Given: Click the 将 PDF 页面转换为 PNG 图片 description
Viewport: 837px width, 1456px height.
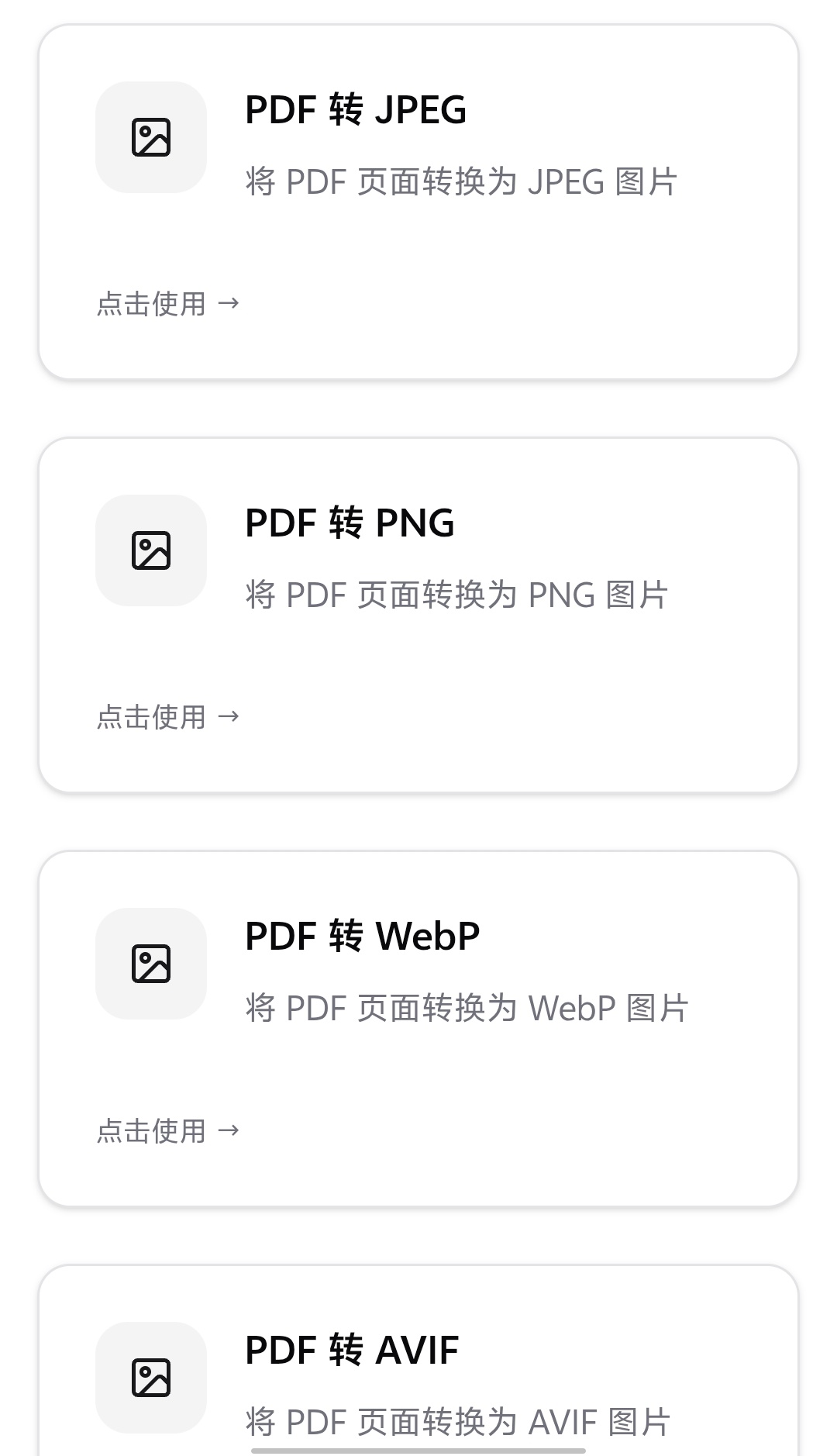Looking at the screenshot, I should [x=457, y=595].
